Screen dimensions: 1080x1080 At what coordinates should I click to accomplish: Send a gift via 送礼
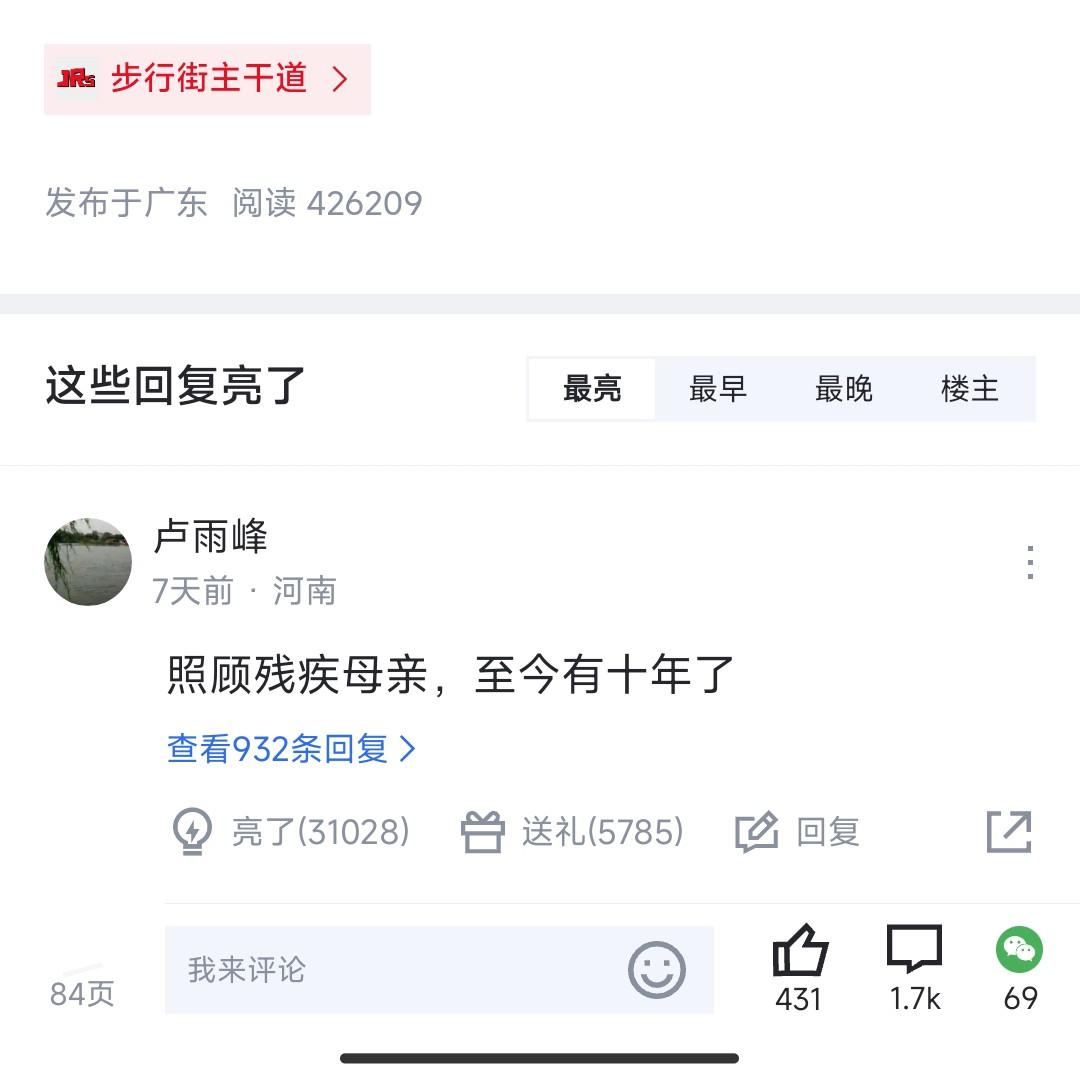point(572,832)
